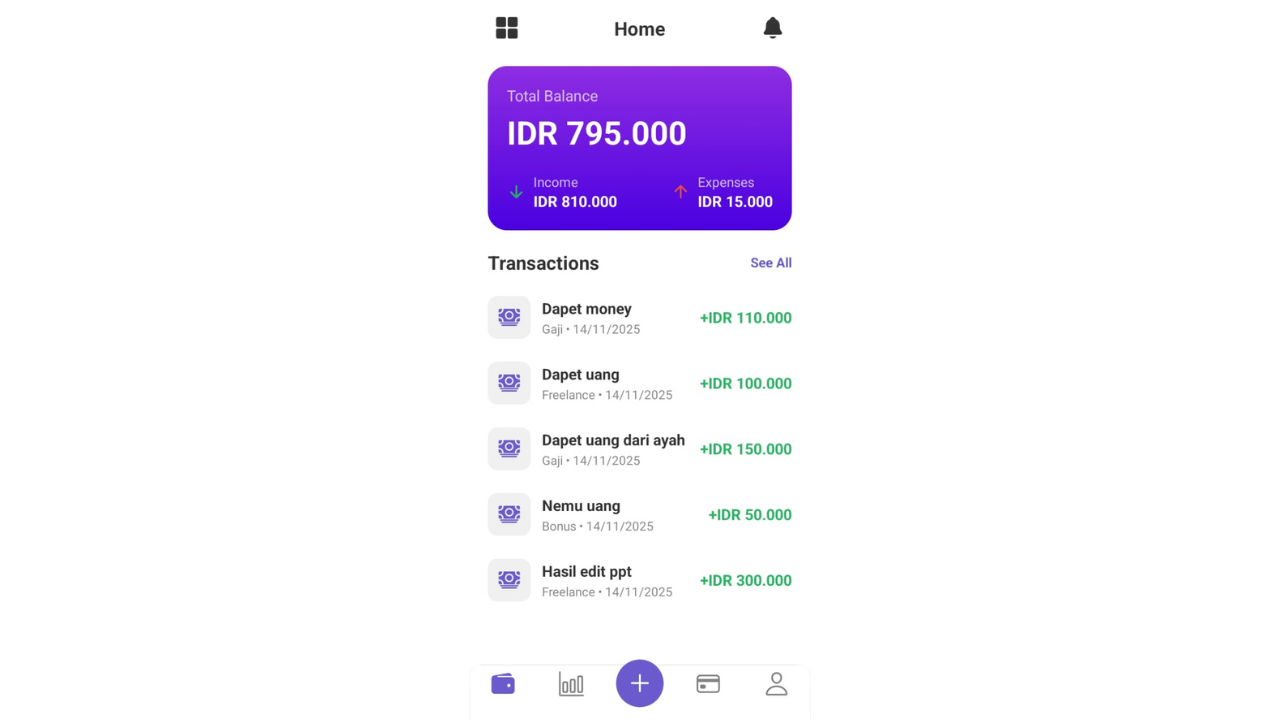Switch to the statistics chart tab
Viewport: 1280px width, 720px height.
point(571,684)
